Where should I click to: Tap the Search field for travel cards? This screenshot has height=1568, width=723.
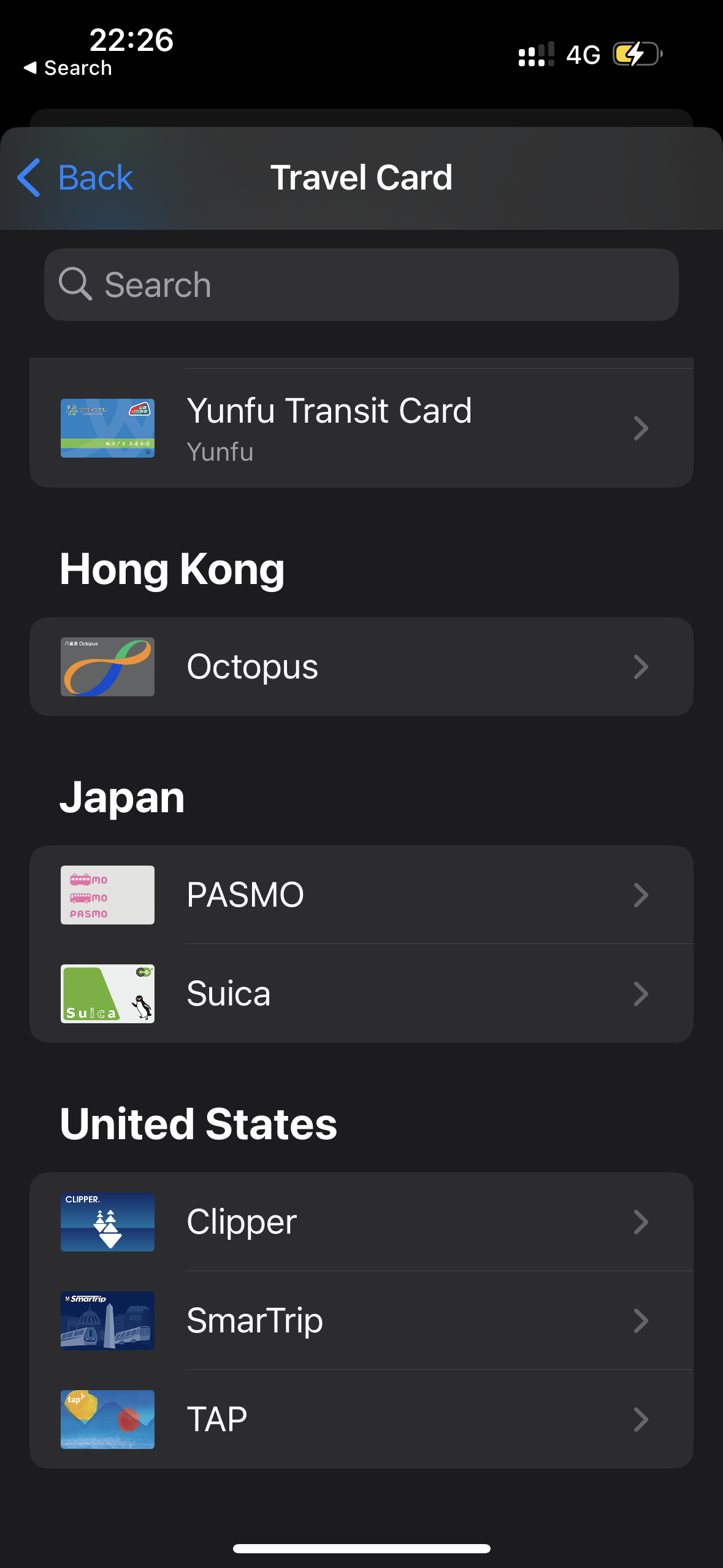[x=361, y=285]
